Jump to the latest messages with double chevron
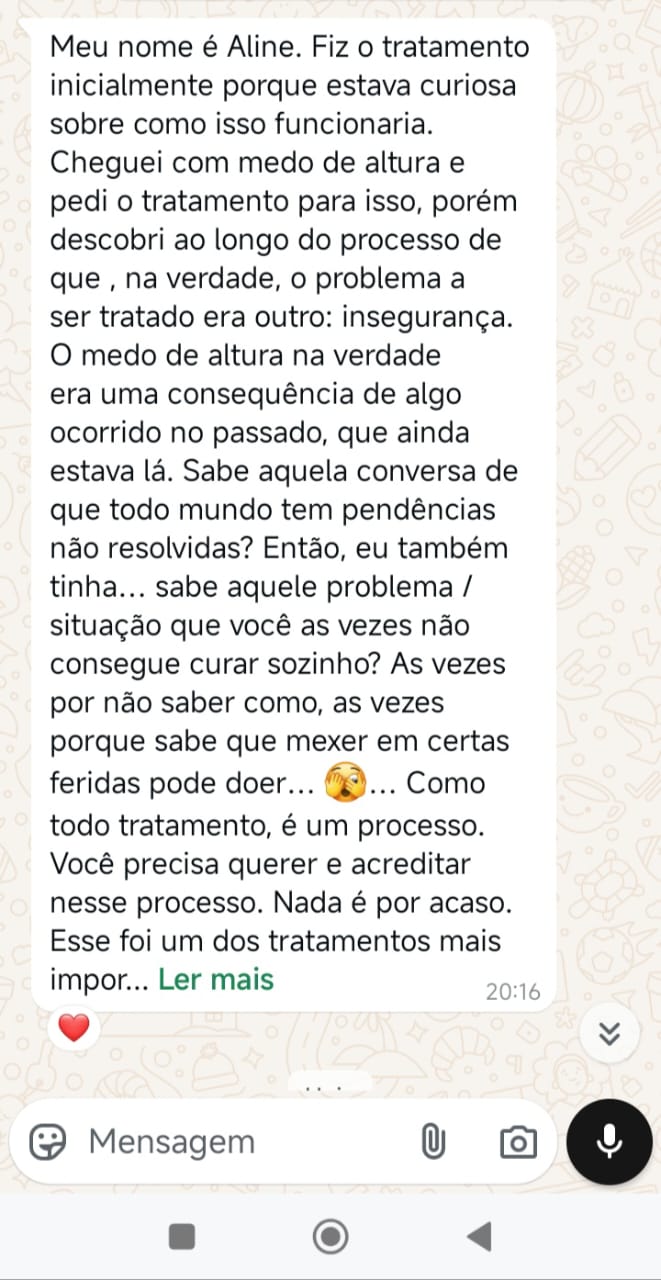 pos(610,1033)
